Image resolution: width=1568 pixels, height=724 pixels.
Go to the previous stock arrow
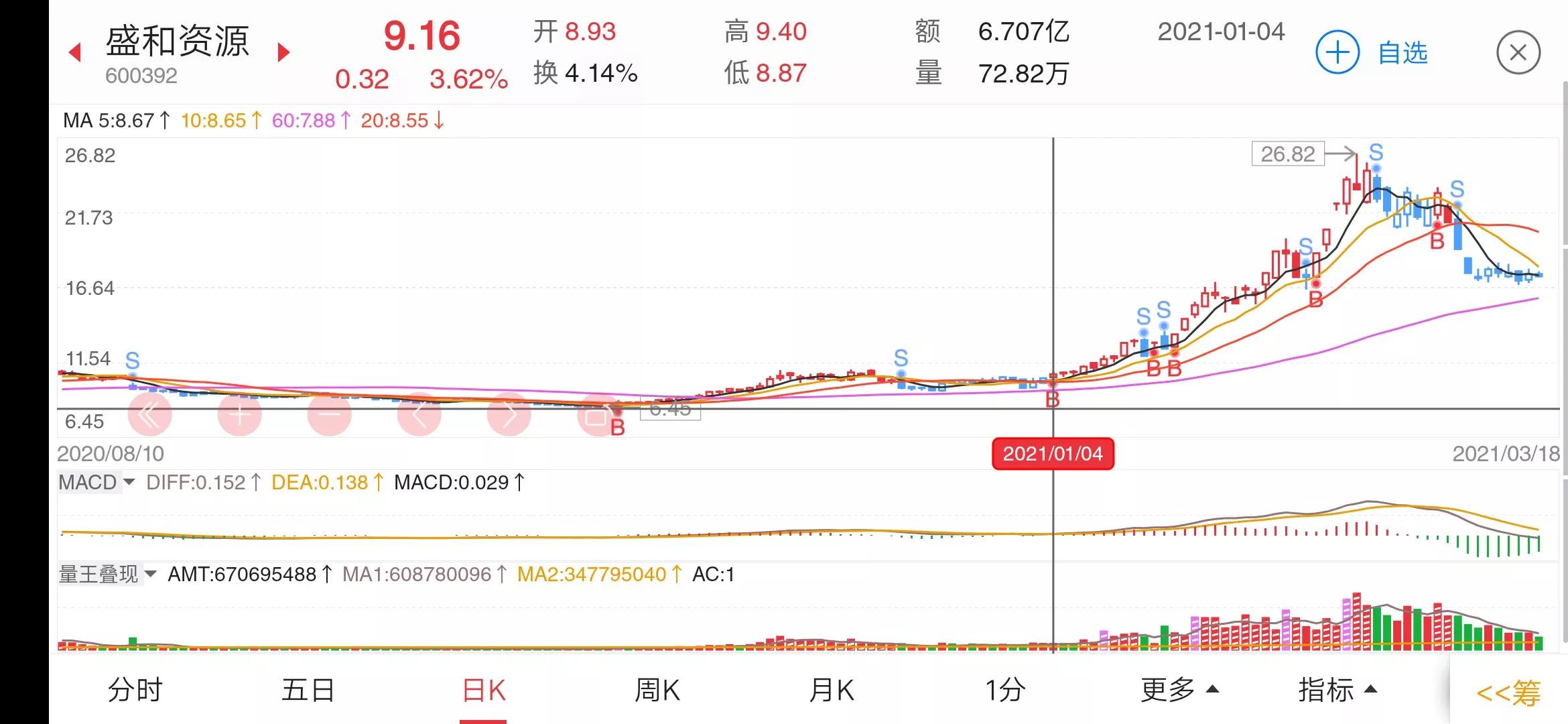[75, 52]
